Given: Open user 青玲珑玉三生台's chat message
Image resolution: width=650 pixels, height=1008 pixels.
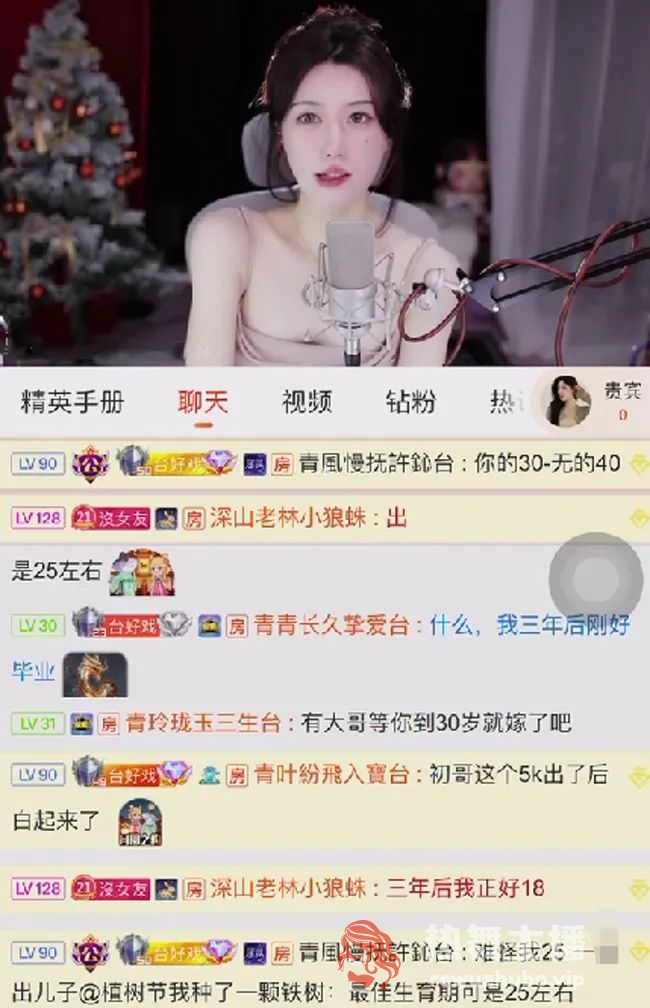Looking at the screenshot, I should [347, 723].
